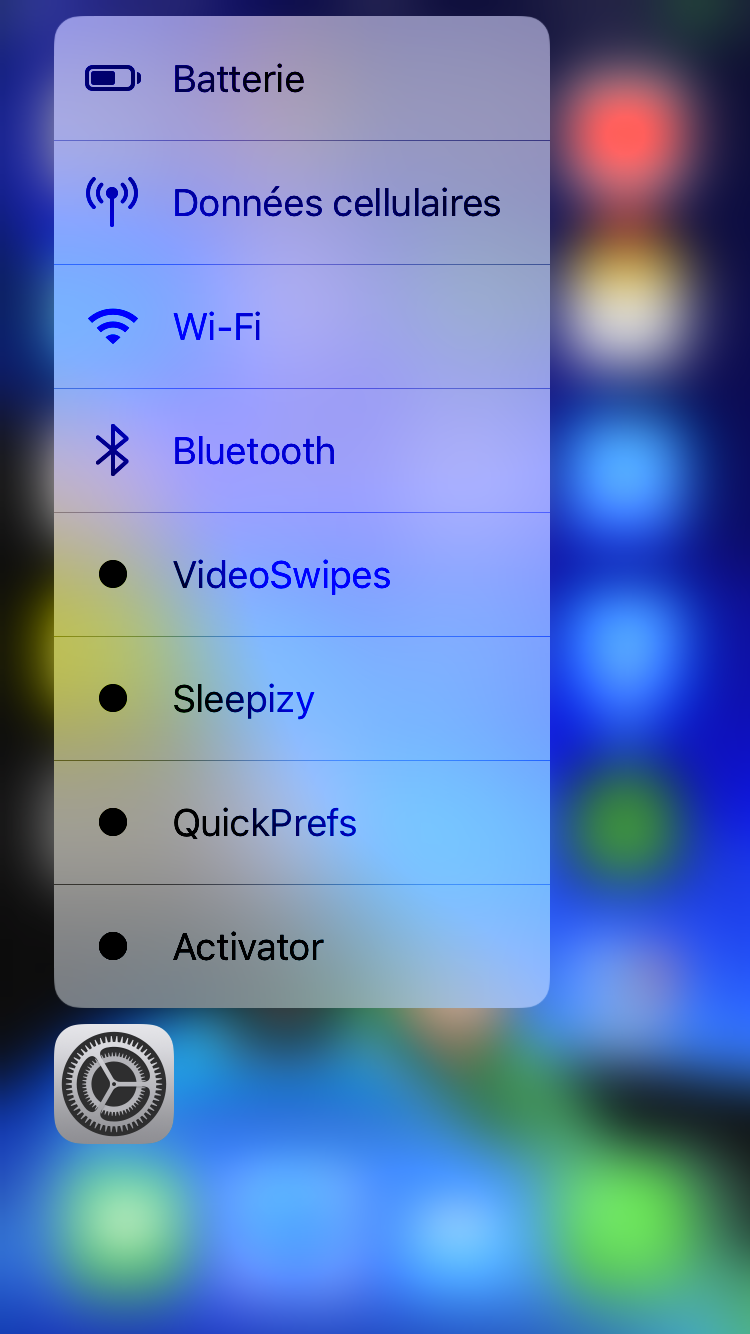Screen dimensions: 750x1334
Task: Open Sleepizy preferences
Action: click(300, 699)
